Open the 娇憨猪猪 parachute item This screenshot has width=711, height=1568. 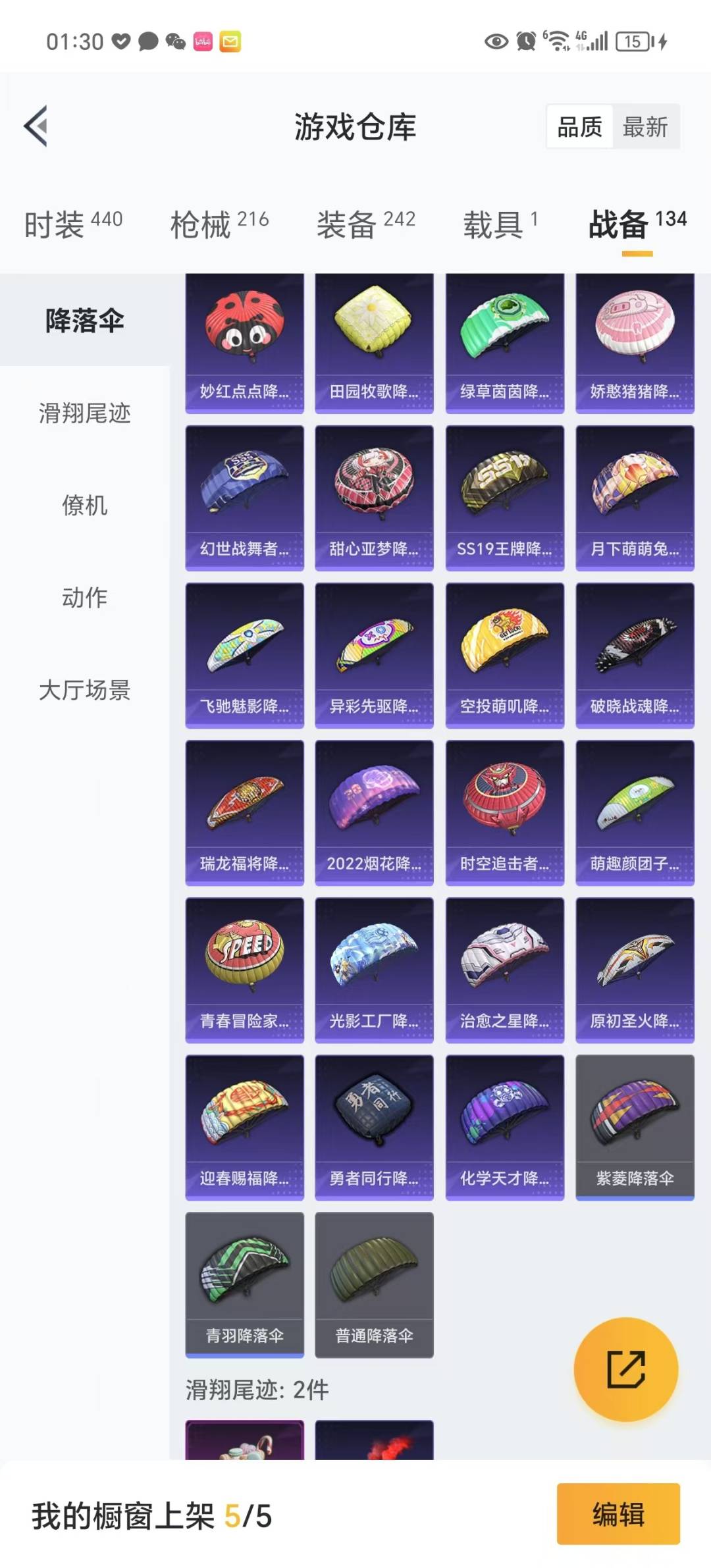click(x=635, y=342)
